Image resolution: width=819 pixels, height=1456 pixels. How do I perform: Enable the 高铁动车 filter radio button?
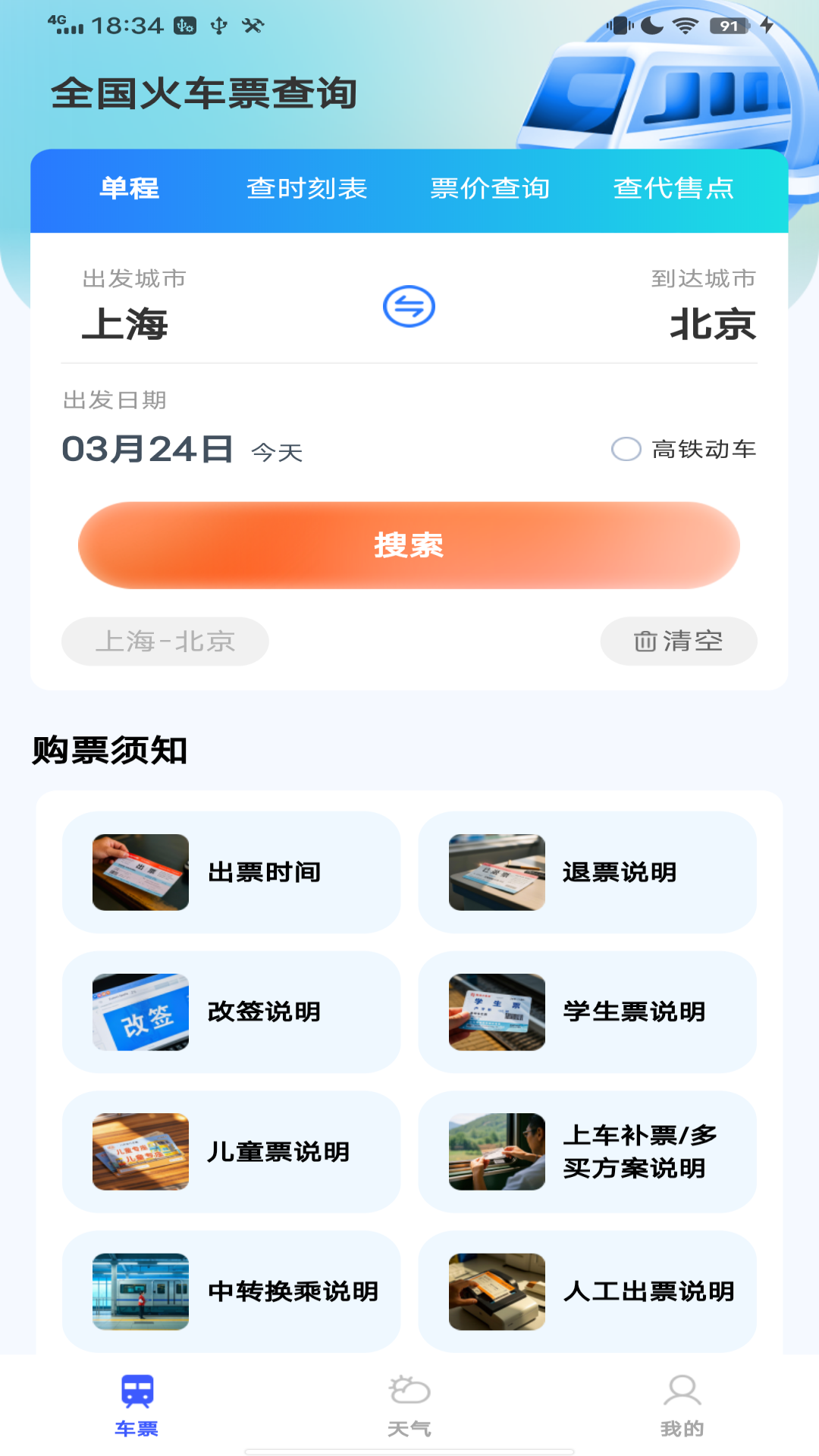626,450
